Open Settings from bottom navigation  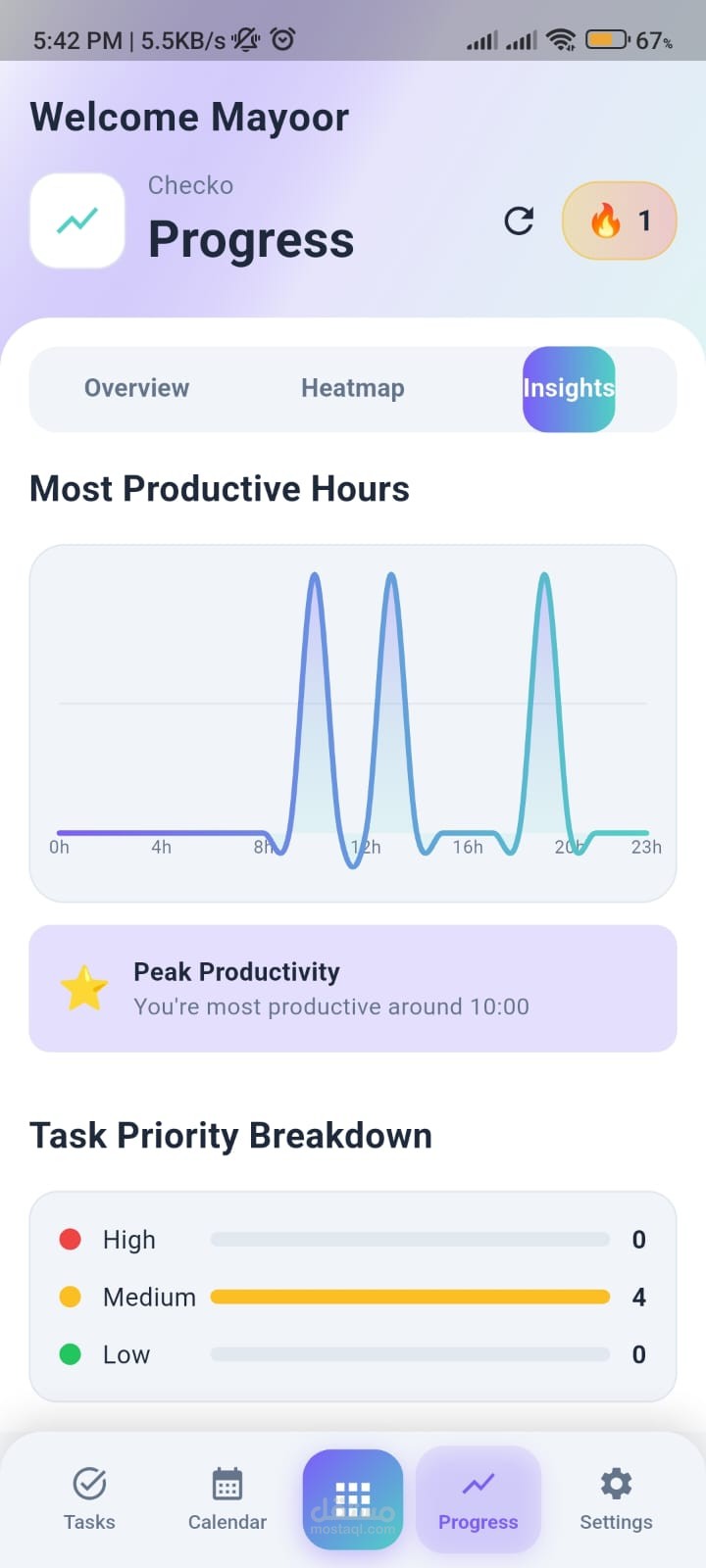coord(616,1498)
